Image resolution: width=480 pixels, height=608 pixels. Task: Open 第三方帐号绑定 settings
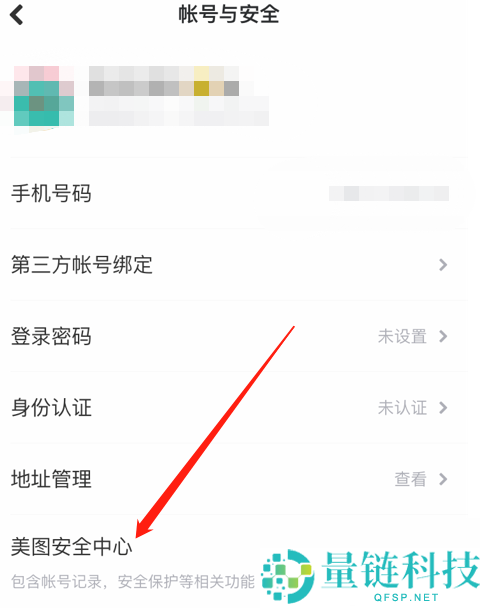[x=240, y=265]
